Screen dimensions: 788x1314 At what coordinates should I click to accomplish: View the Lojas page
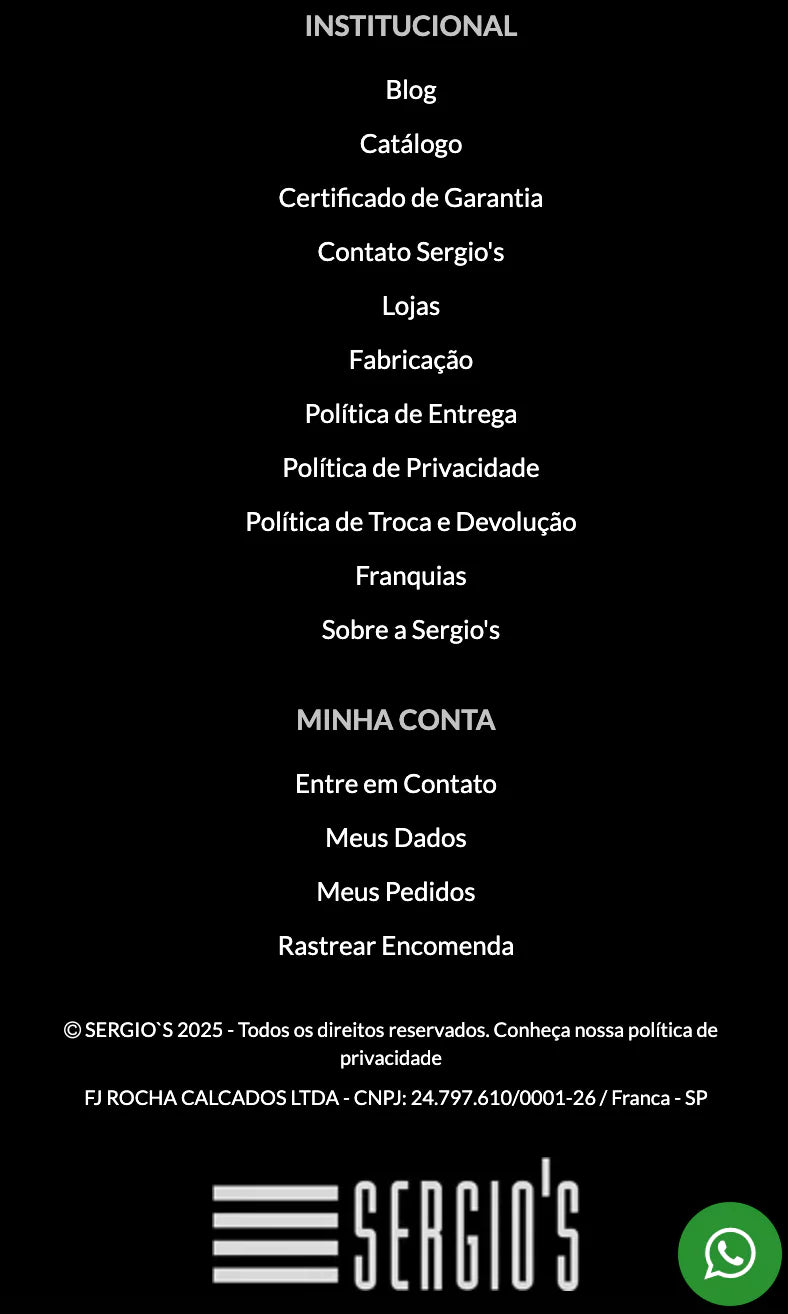click(411, 306)
